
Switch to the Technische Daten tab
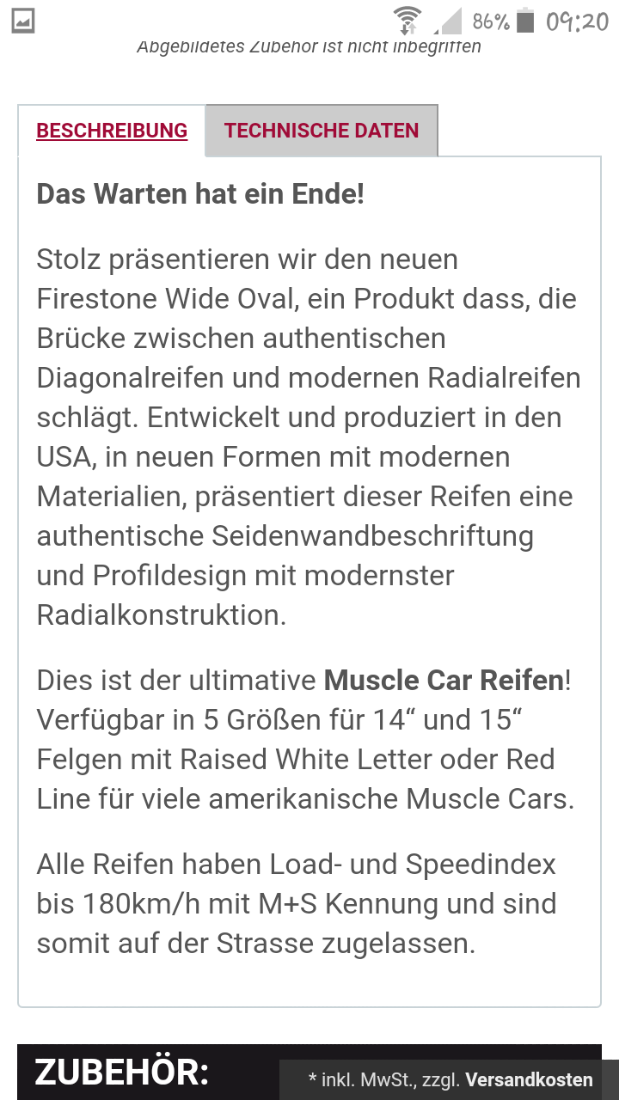321,131
